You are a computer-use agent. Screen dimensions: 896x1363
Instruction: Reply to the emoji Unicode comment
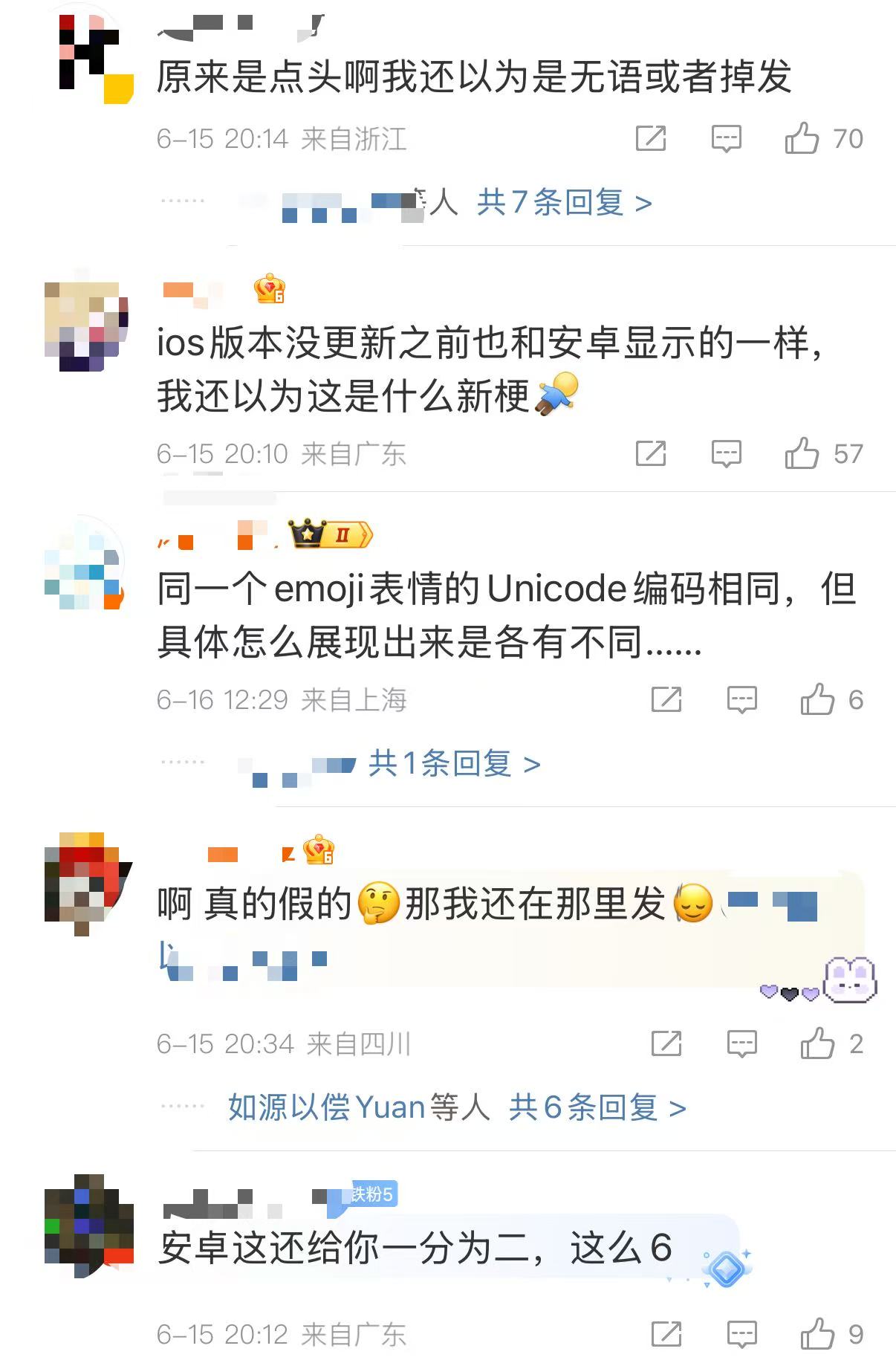[741, 699]
